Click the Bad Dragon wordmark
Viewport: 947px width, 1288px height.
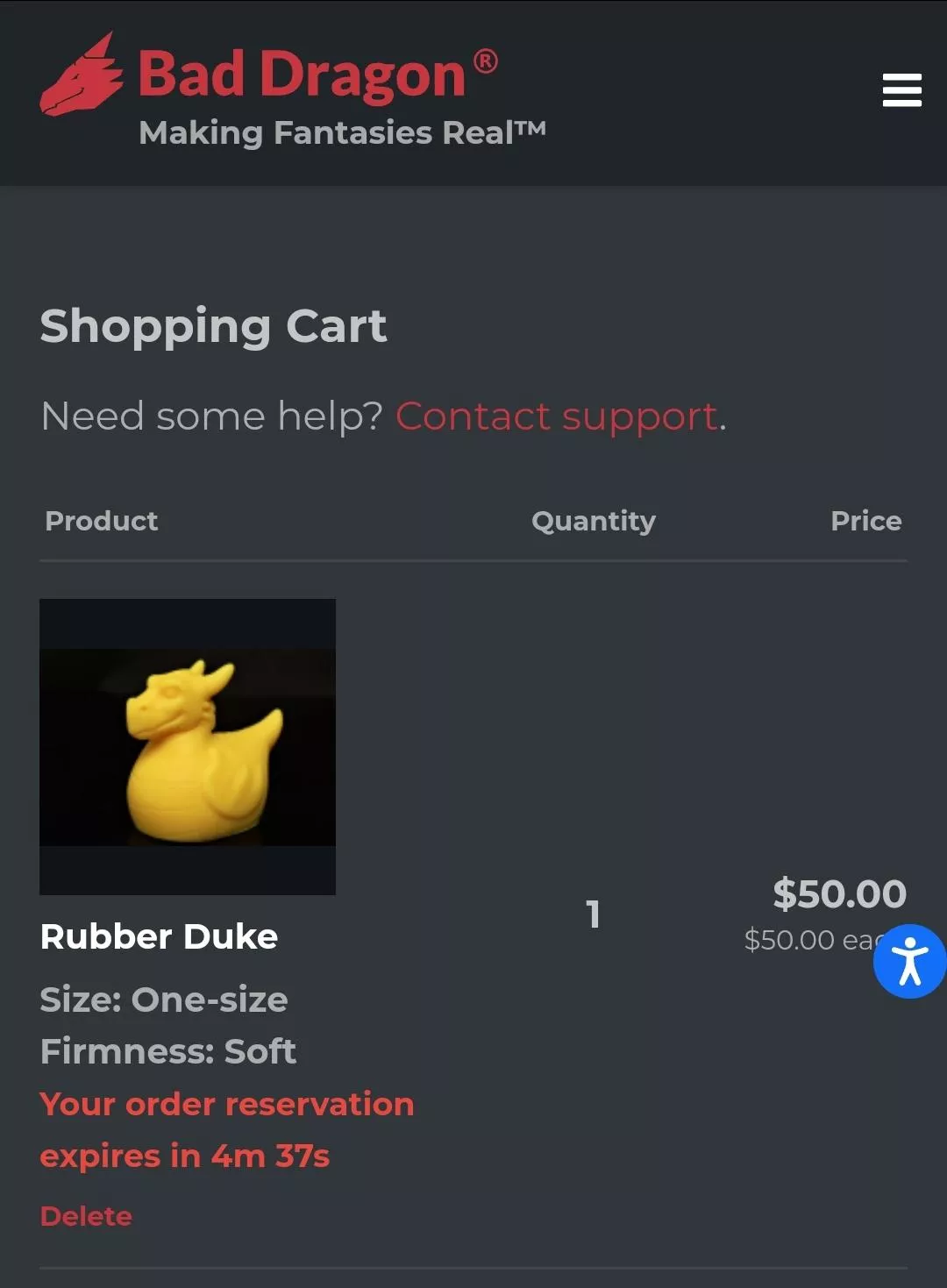[x=298, y=75]
